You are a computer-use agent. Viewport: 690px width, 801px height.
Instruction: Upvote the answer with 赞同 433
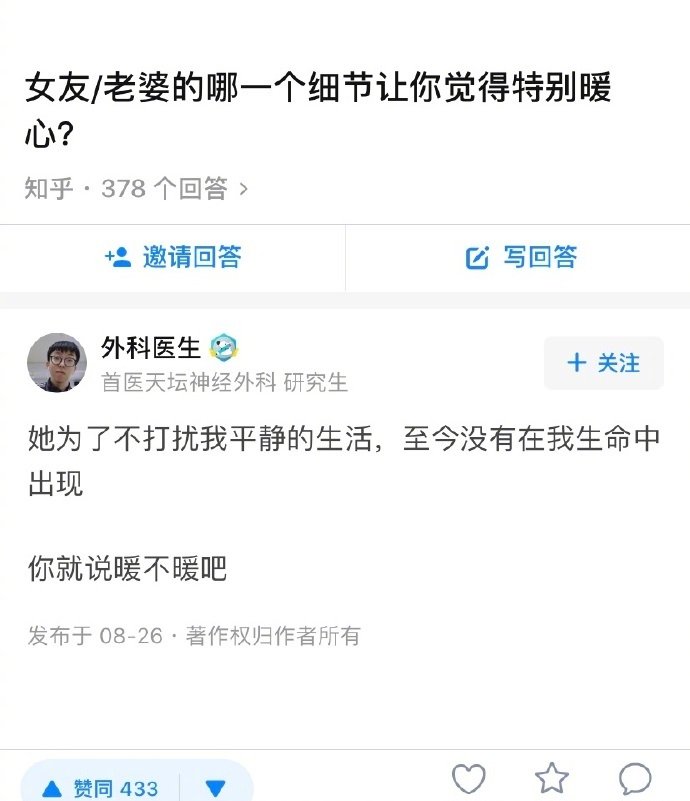[100, 788]
